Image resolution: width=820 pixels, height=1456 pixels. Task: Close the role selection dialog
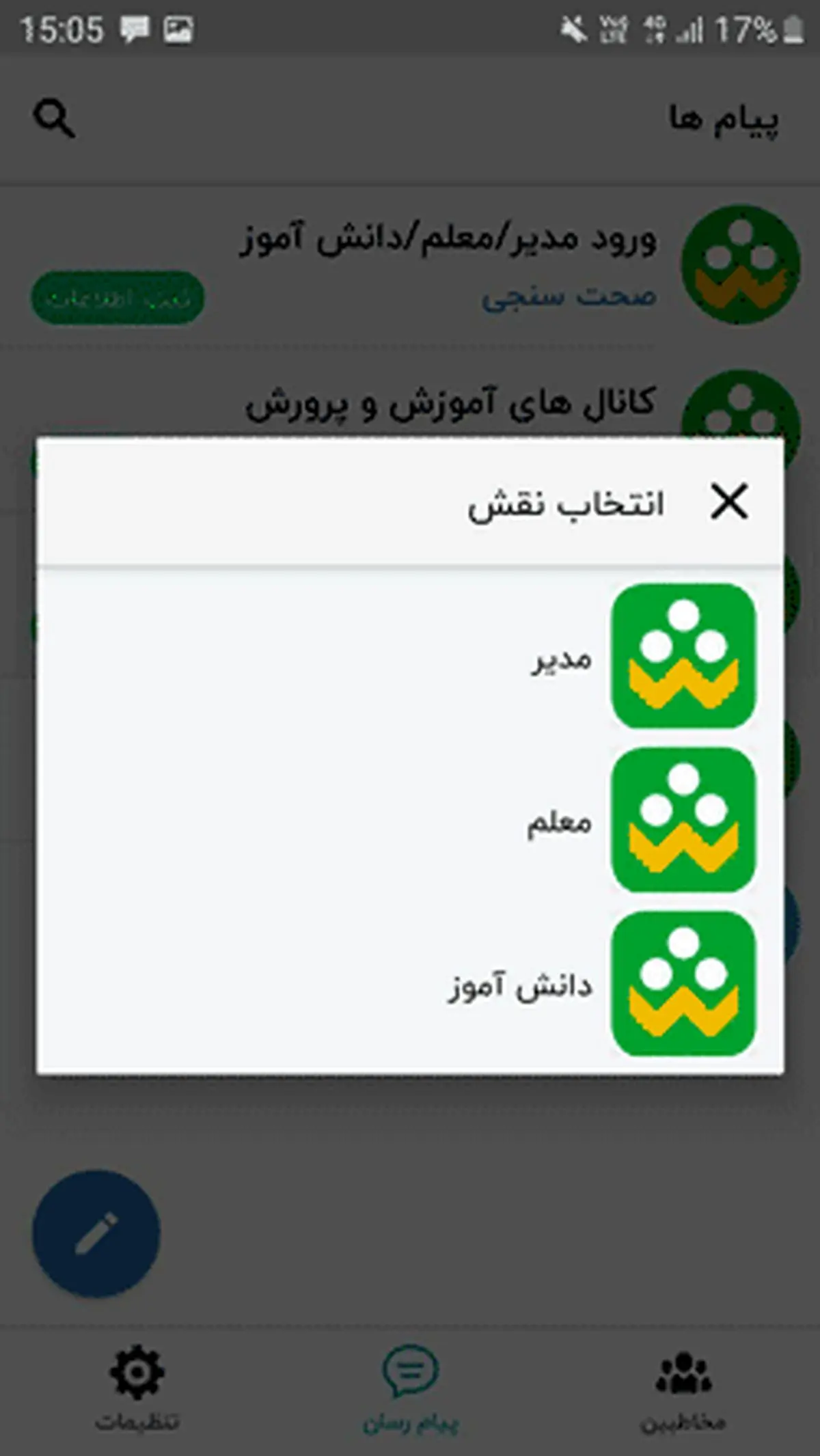tap(728, 502)
